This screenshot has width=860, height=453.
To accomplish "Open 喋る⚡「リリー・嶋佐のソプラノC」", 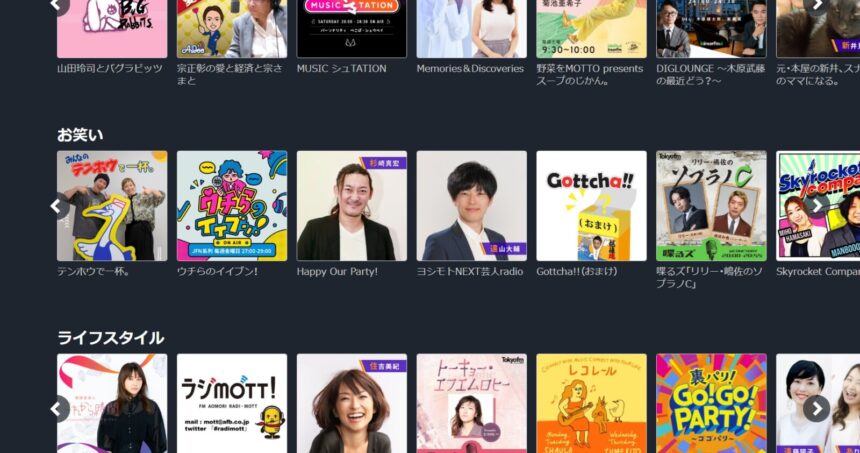I will [x=712, y=206].
